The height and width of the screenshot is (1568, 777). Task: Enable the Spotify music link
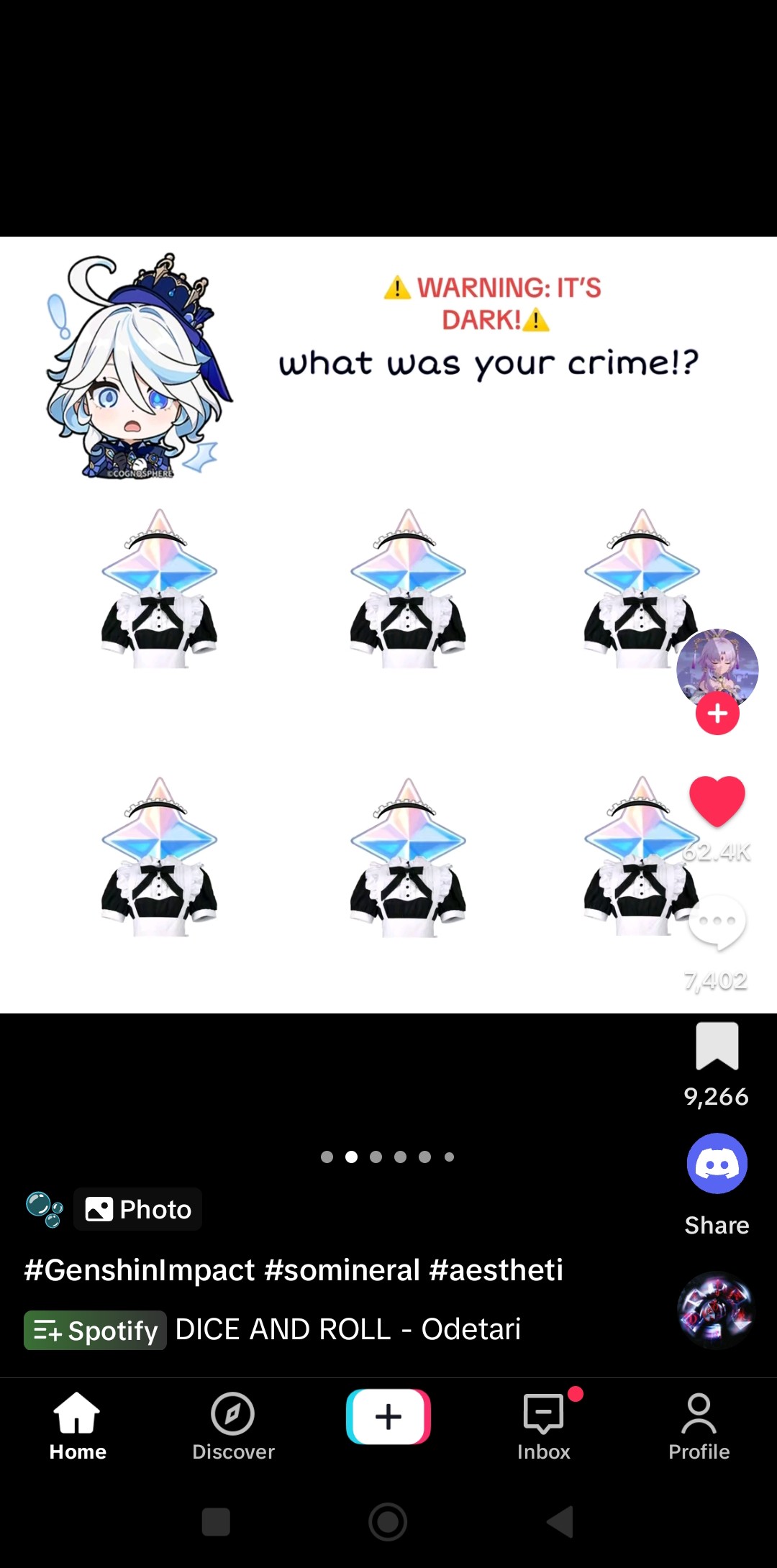click(94, 1330)
